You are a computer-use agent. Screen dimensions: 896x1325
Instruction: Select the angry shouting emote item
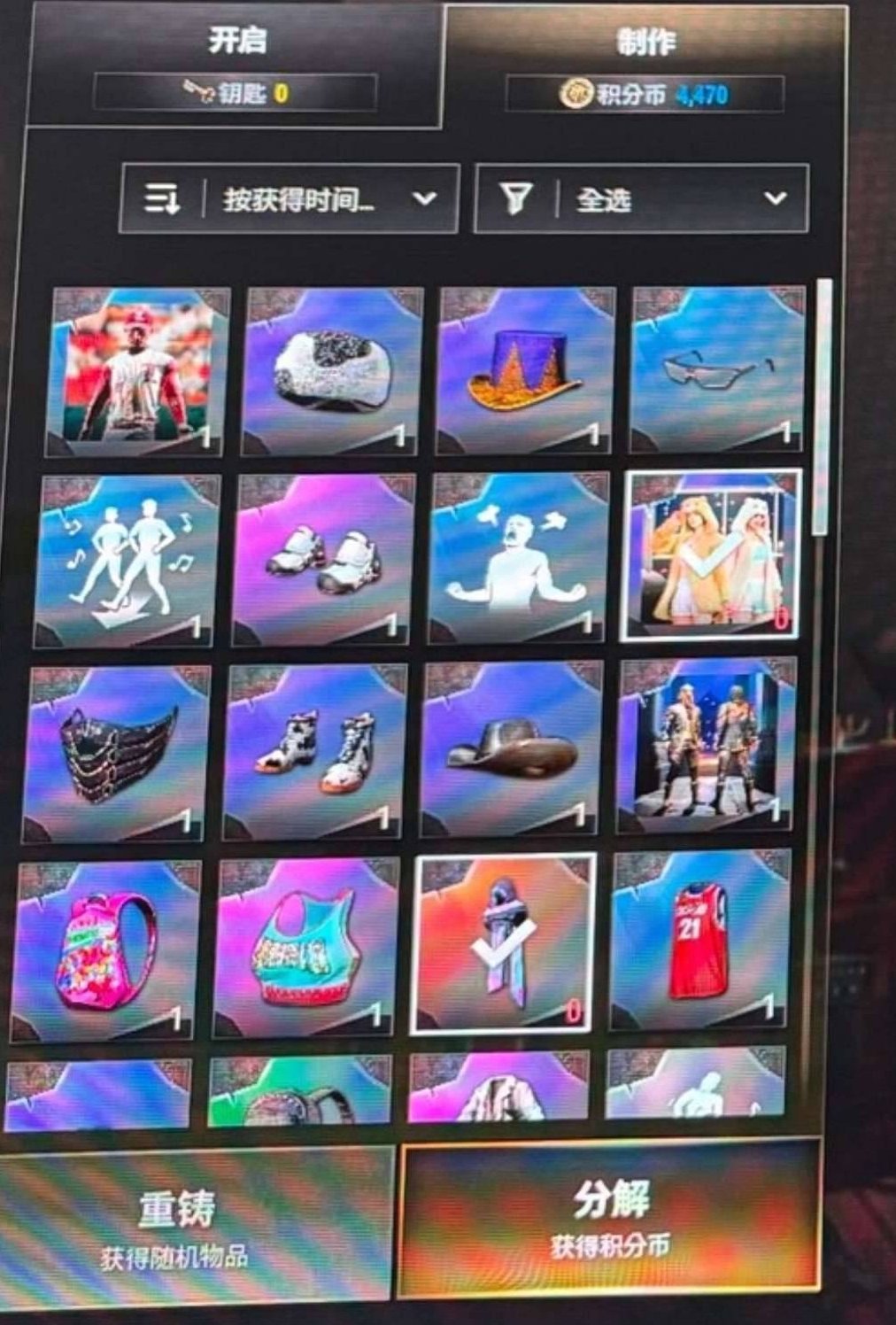pos(519,558)
